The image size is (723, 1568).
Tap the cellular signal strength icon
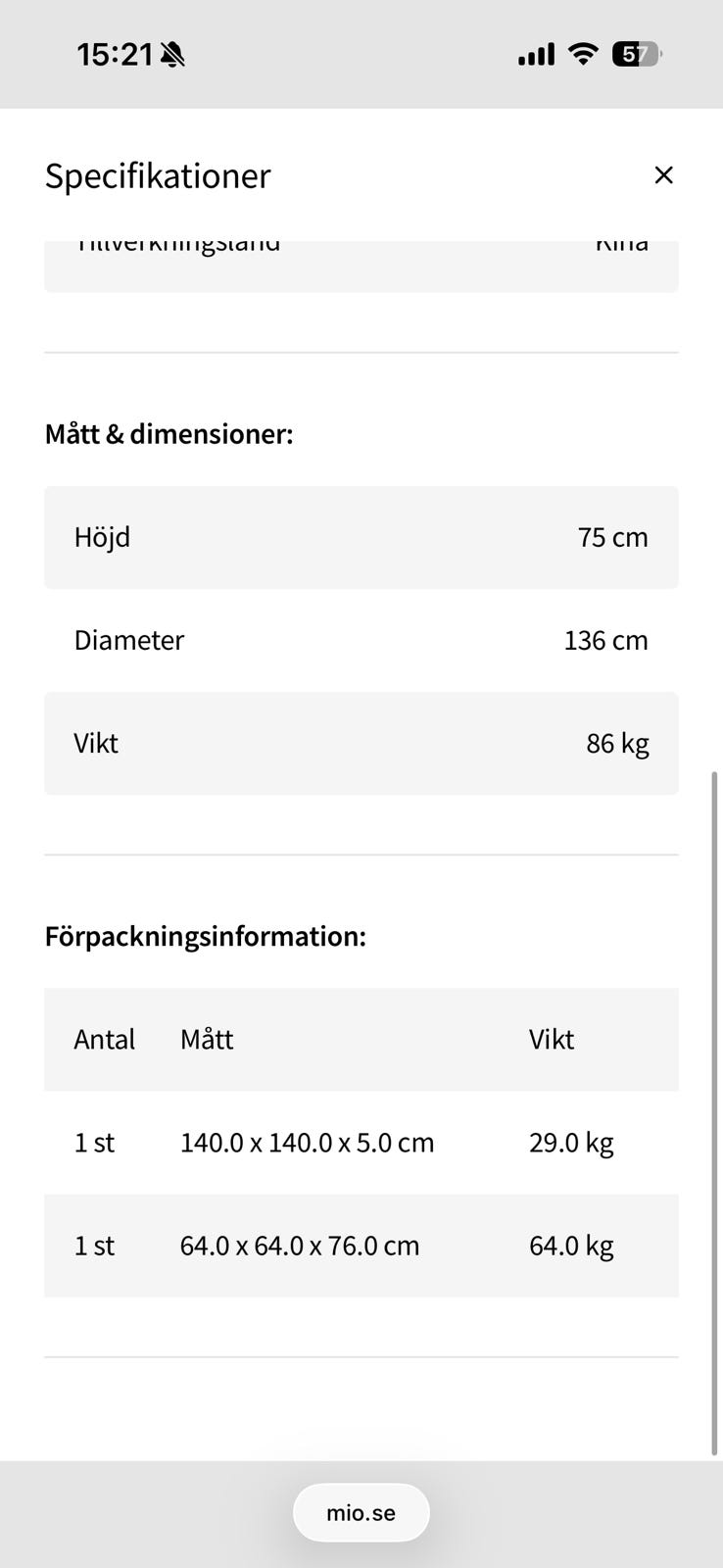coord(534,54)
